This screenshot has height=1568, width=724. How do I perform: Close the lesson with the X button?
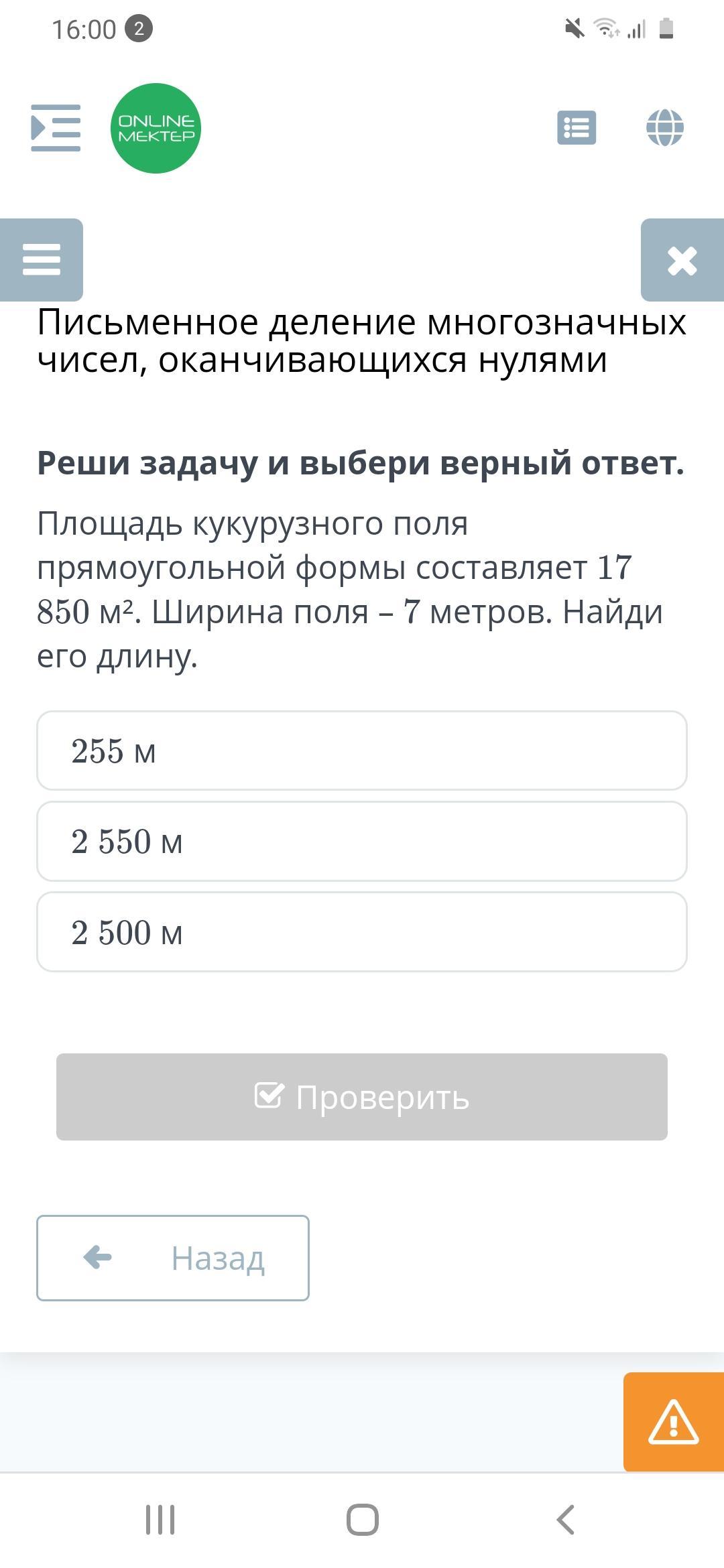pos(682,260)
